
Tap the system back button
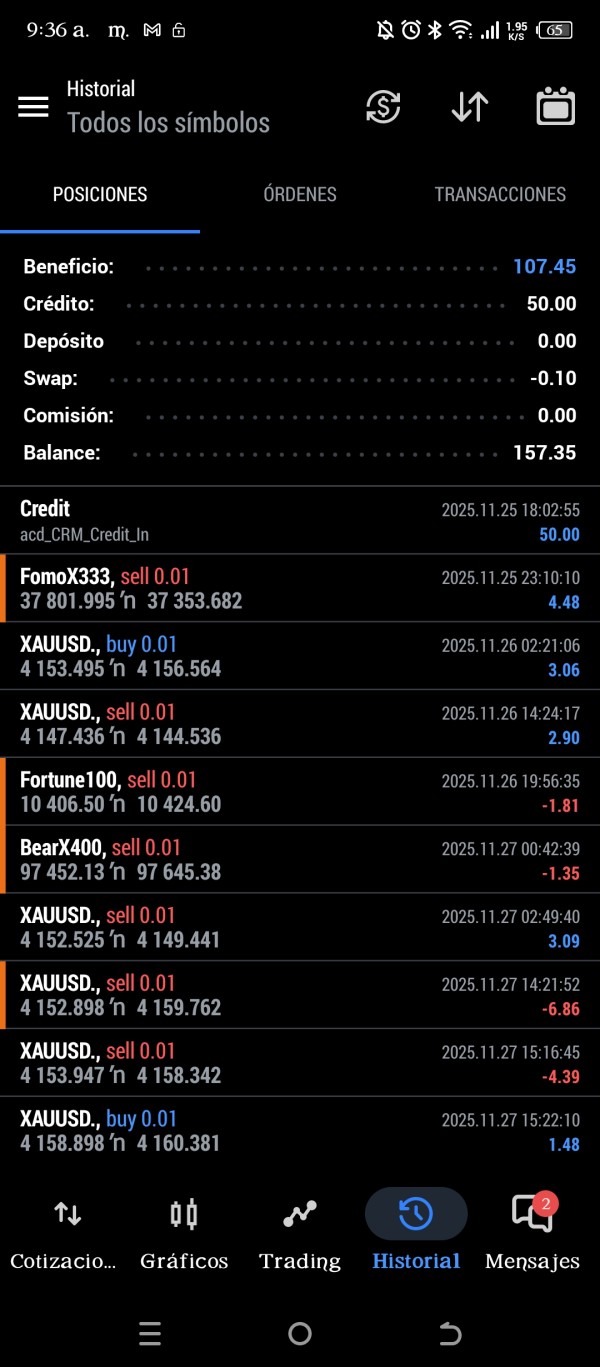coord(450,1333)
